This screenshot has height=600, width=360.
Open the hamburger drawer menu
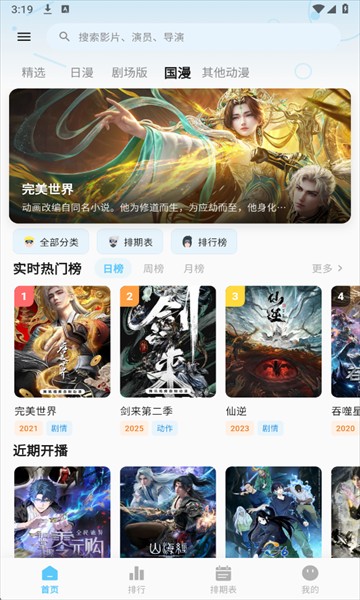(x=24, y=37)
